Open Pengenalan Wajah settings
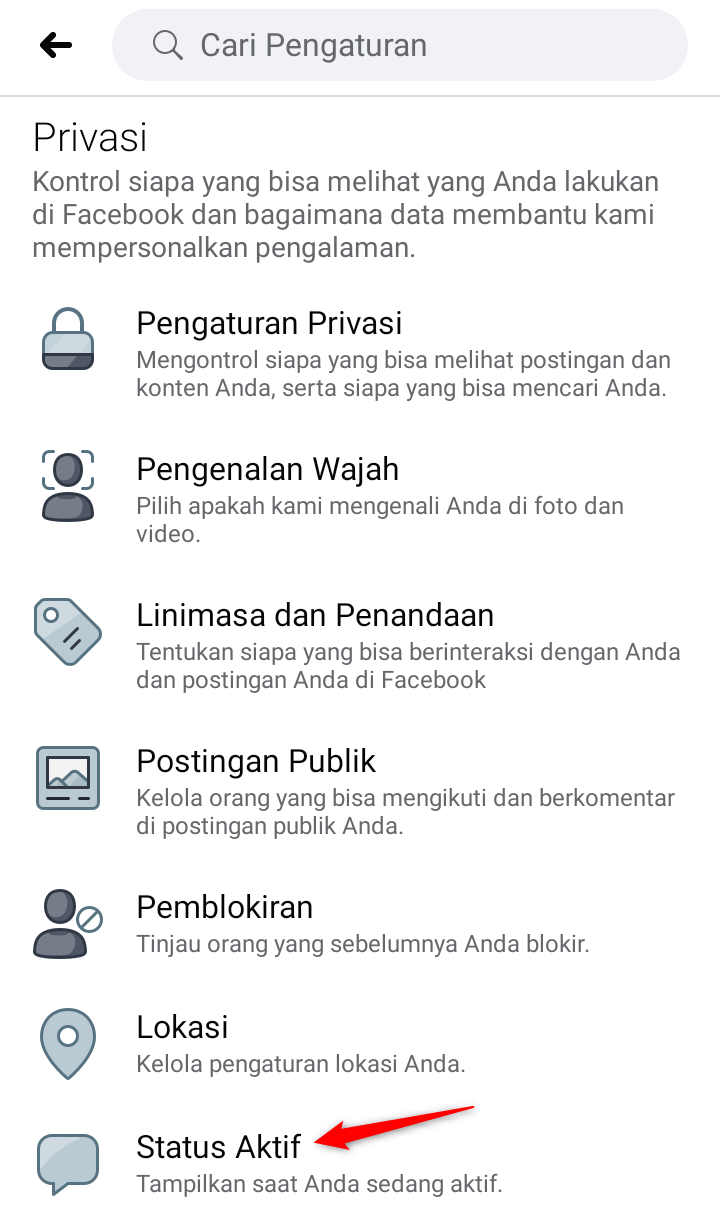The height and width of the screenshot is (1225, 720). 266,468
